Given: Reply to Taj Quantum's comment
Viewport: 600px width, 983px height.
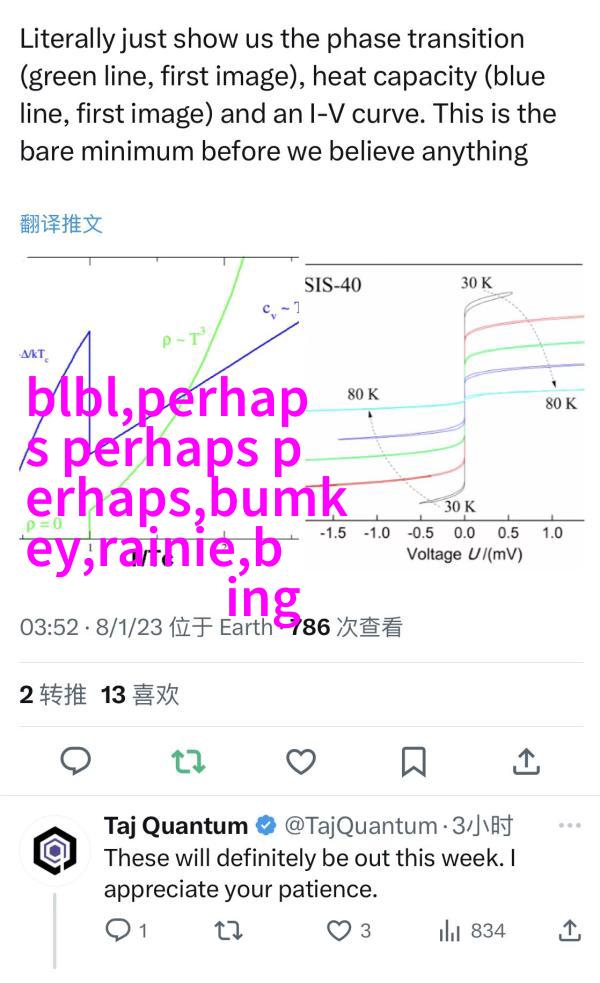Looking at the screenshot, I should tap(119, 931).
